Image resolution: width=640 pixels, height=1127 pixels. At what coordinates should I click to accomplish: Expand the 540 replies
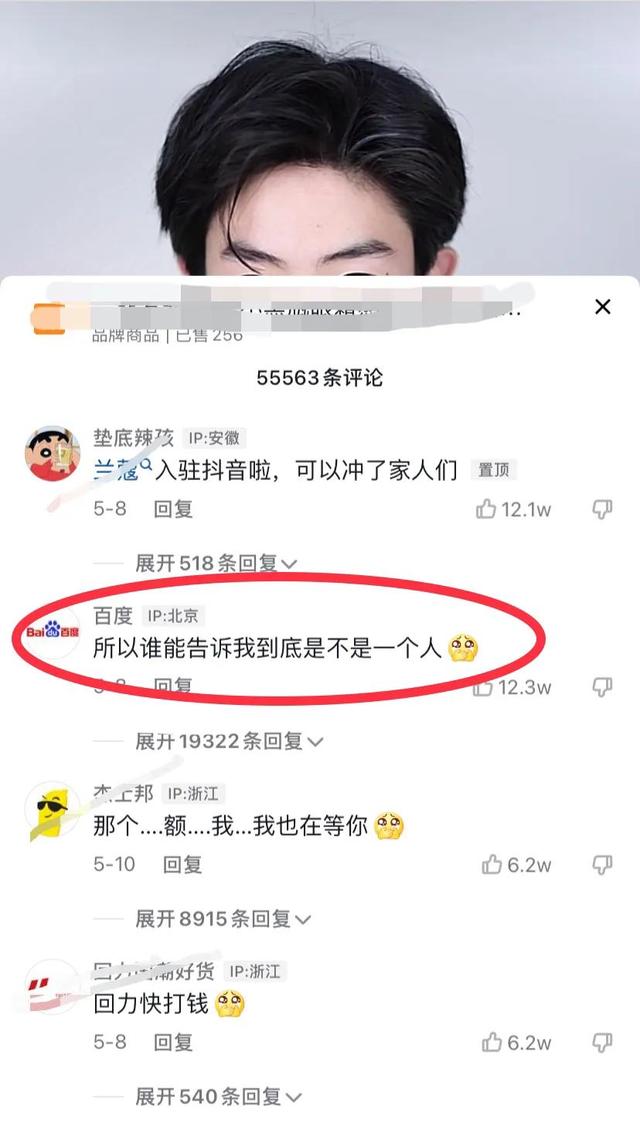click(218, 1096)
